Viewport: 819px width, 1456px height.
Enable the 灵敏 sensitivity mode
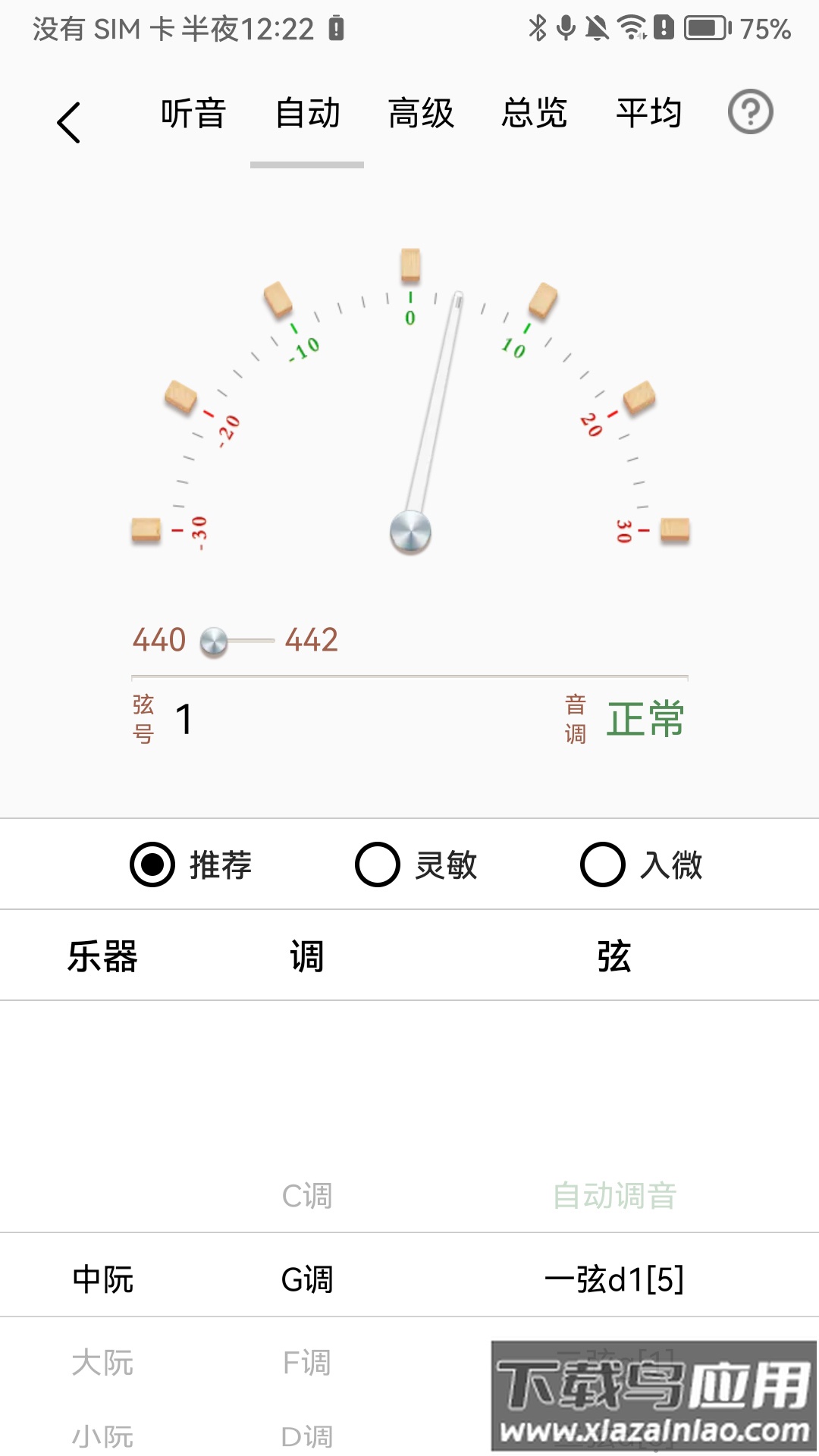pyautogui.click(x=413, y=863)
